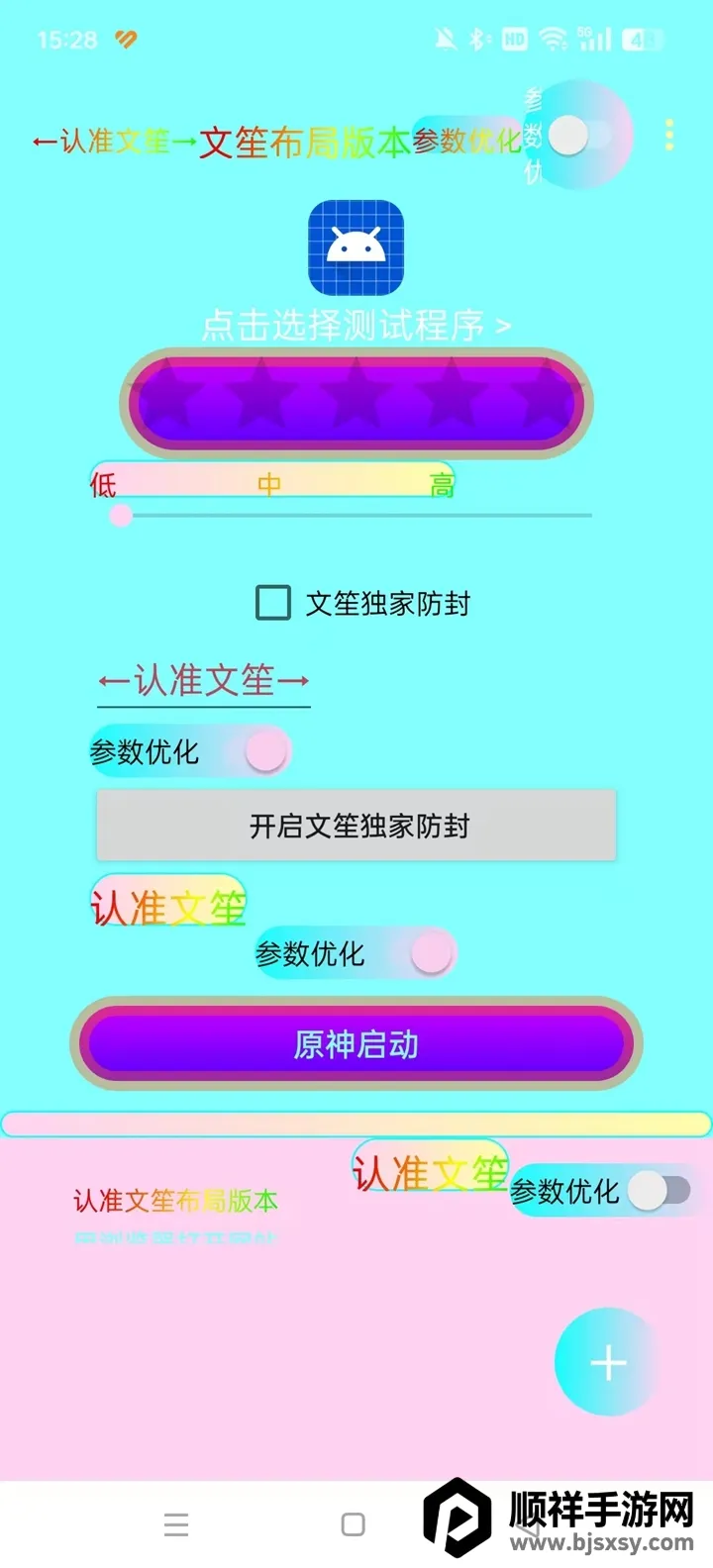Tap the slider handle at the 低 end

(x=121, y=515)
